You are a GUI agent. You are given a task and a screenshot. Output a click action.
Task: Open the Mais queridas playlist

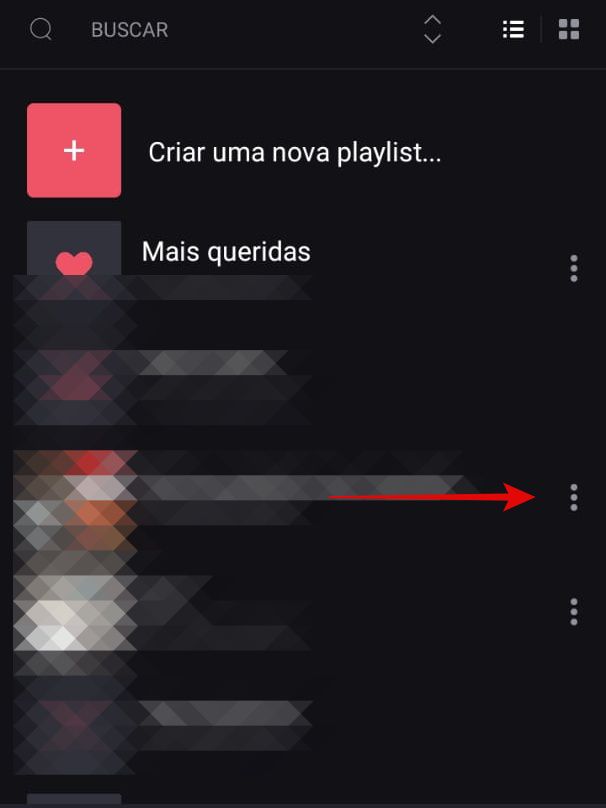click(x=226, y=251)
